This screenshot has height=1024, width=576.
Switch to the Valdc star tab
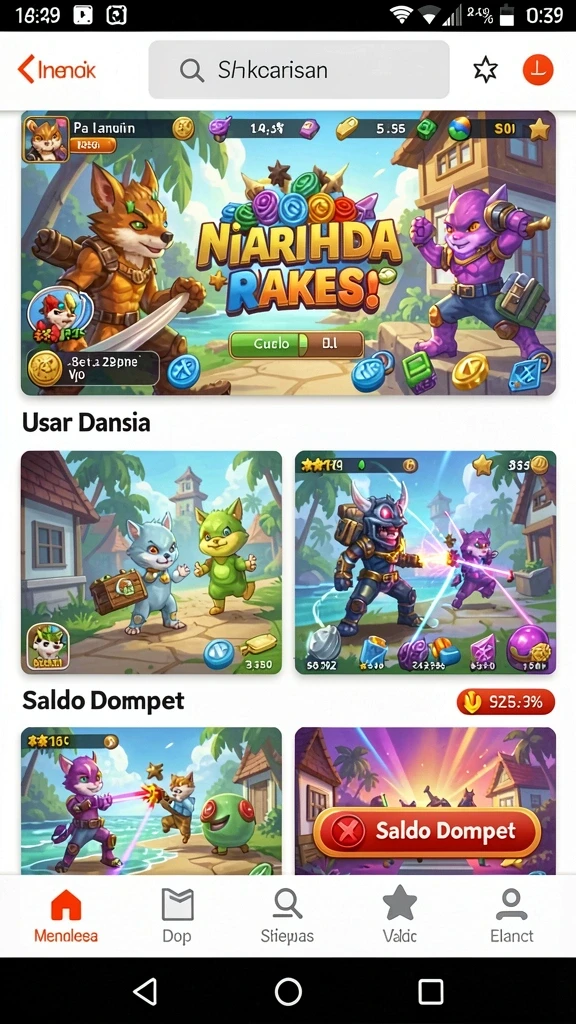(x=400, y=916)
